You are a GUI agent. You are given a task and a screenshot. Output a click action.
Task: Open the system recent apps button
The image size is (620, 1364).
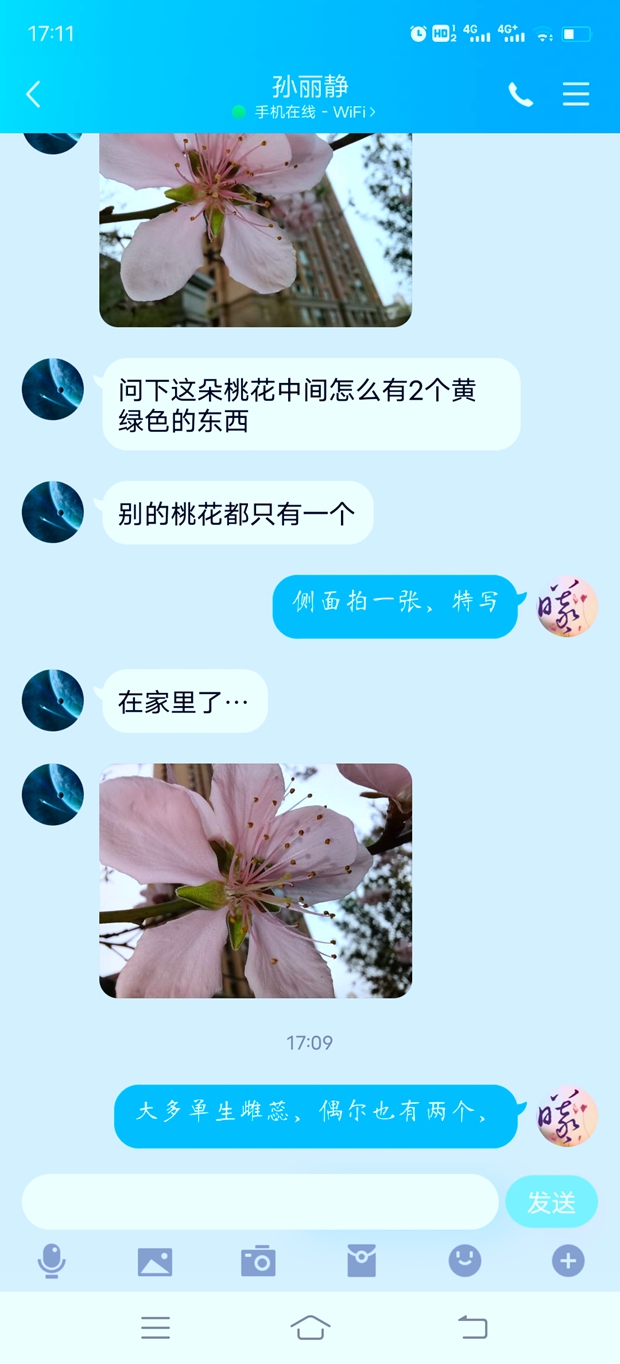point(155,1327)
